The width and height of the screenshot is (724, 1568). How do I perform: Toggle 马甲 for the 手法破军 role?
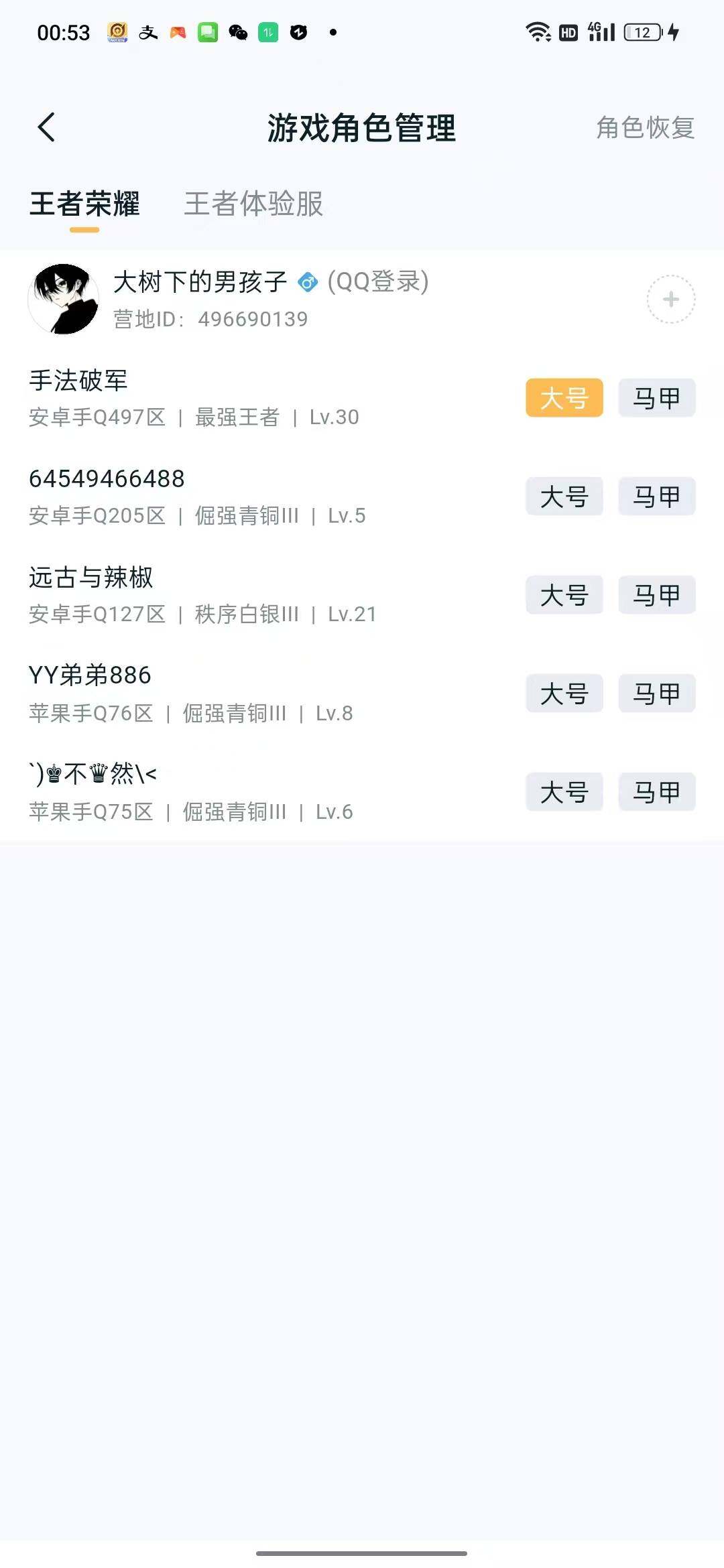(656, 397)
